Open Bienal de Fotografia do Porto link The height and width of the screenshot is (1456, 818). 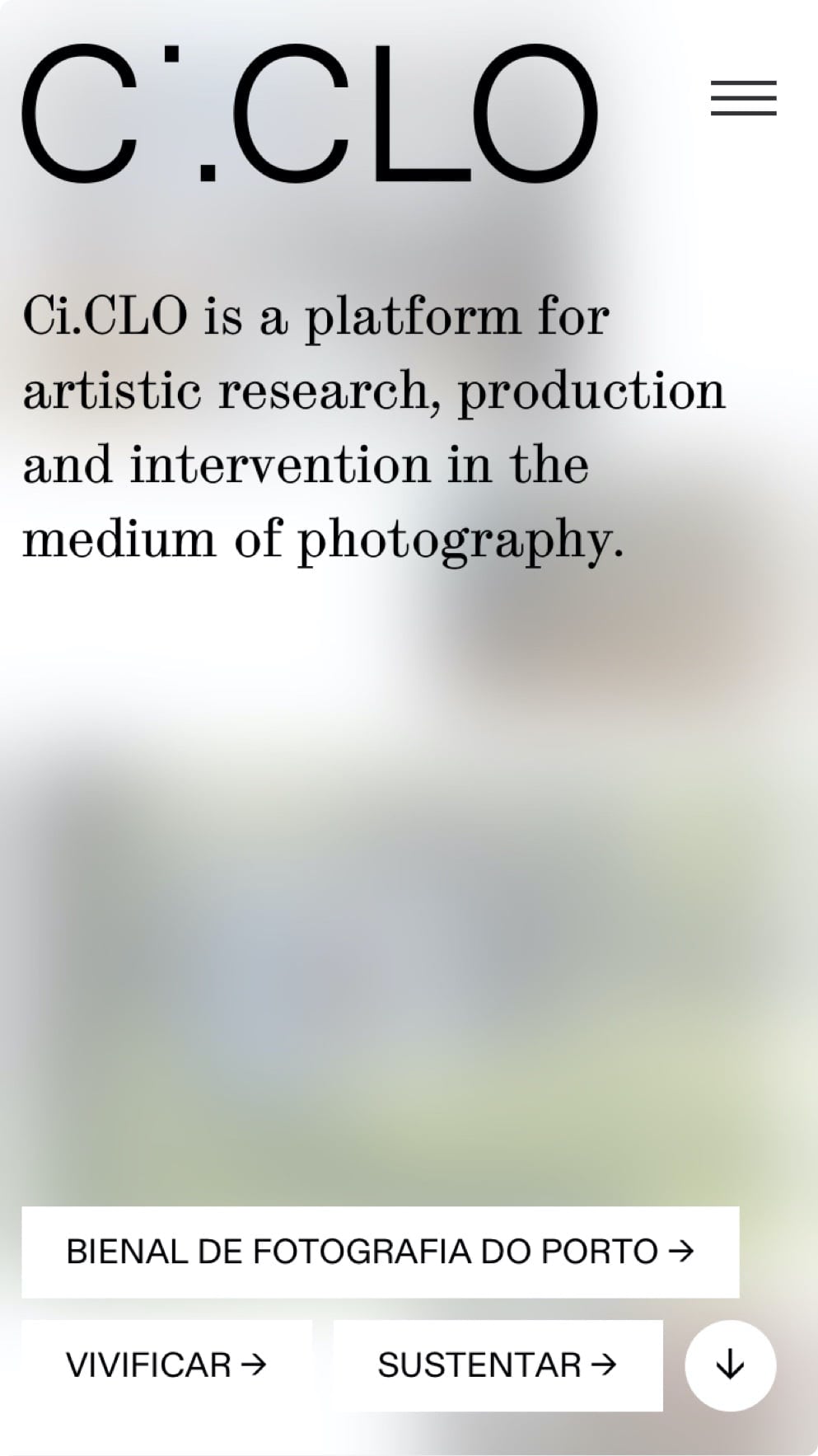pos(380,1252)
